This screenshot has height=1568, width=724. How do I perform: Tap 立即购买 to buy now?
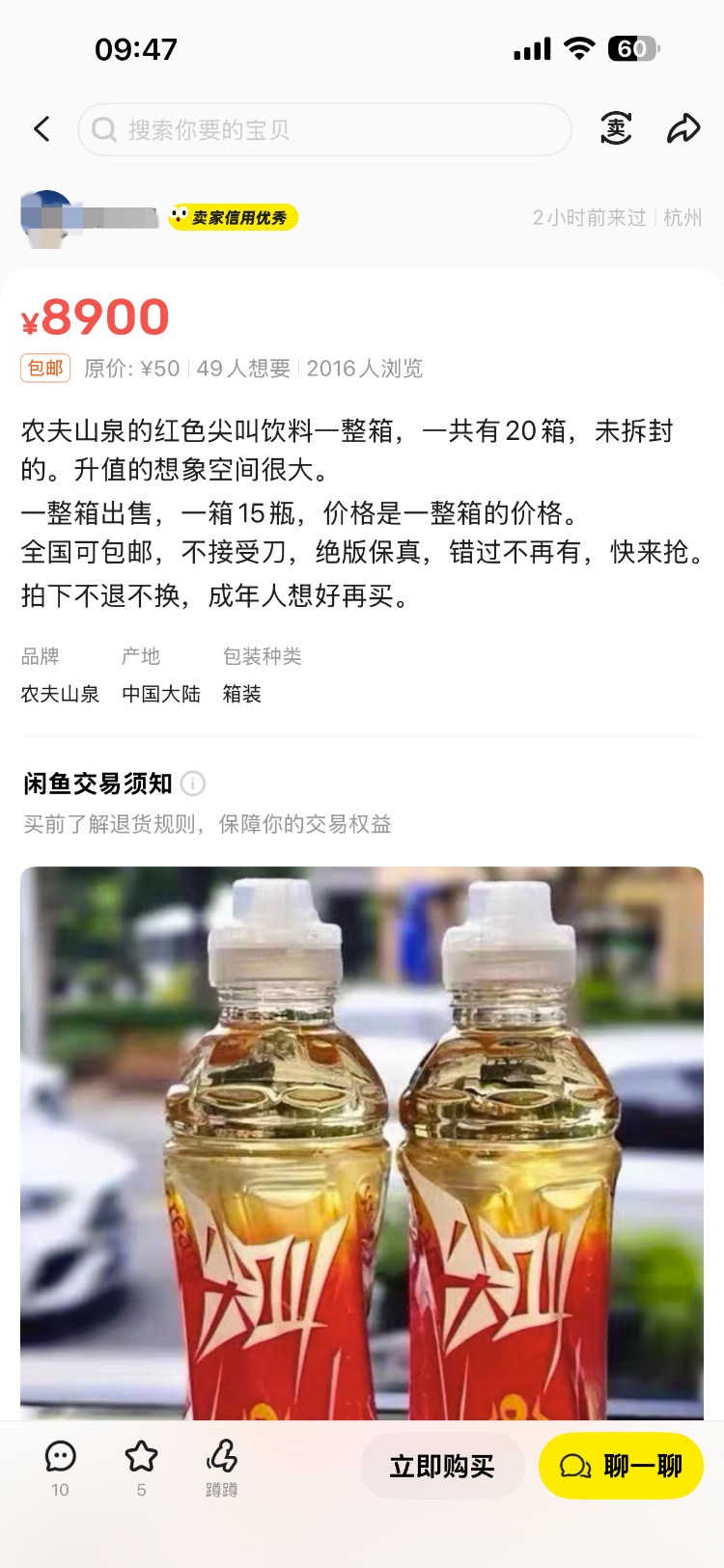click(442, 1467)
